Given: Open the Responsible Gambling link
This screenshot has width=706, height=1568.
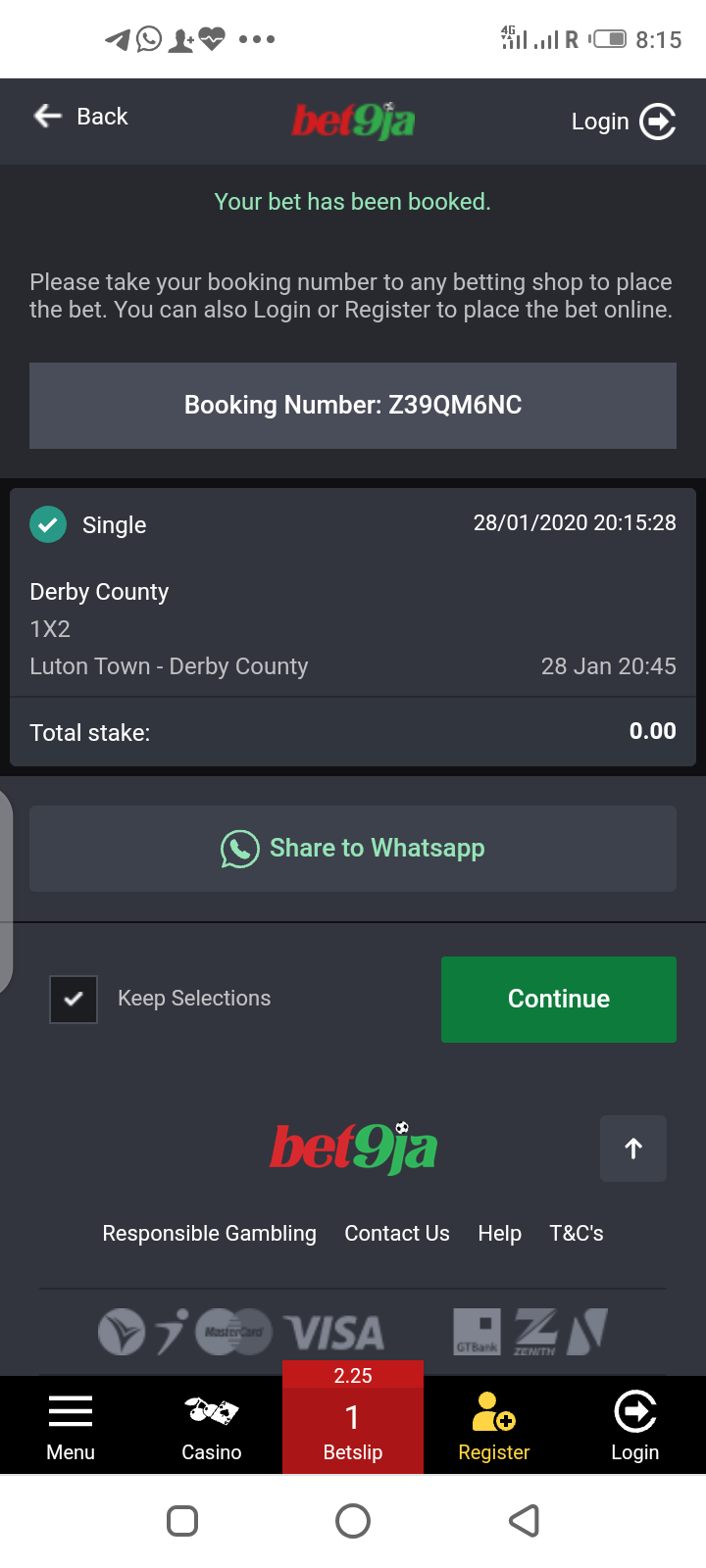Looking at the screenshot, I should coord(210,1234).
